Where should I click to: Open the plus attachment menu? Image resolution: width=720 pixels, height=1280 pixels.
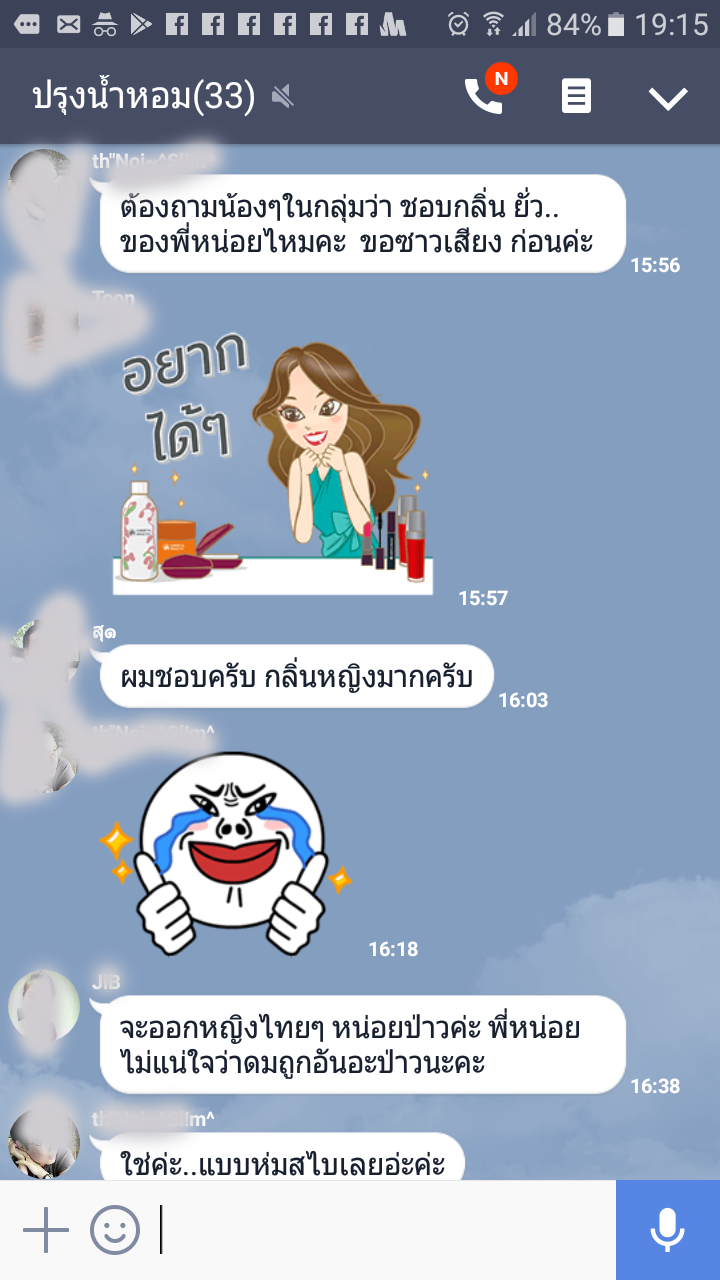point(45,1230)
